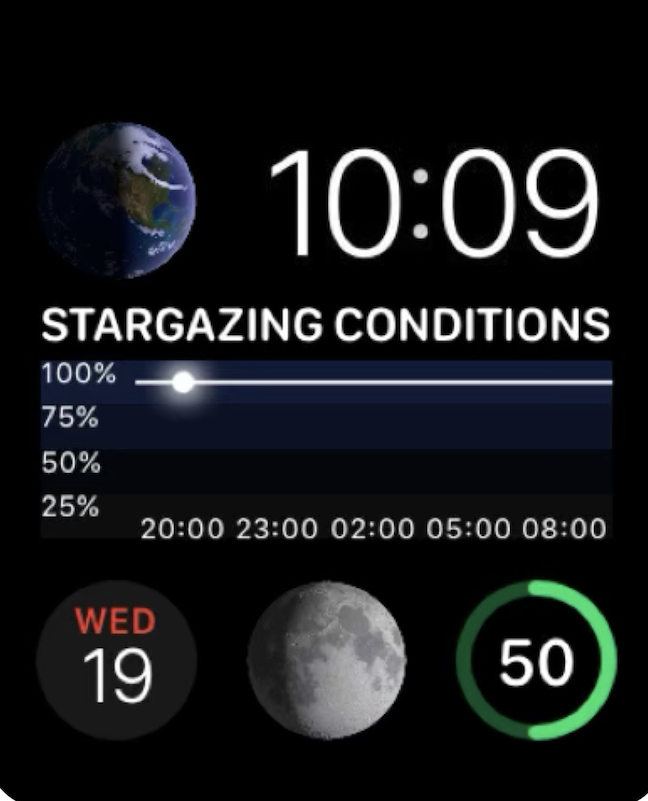Open the Earth globe complication
Screen dimensions: 648x801
pos(116,200)
